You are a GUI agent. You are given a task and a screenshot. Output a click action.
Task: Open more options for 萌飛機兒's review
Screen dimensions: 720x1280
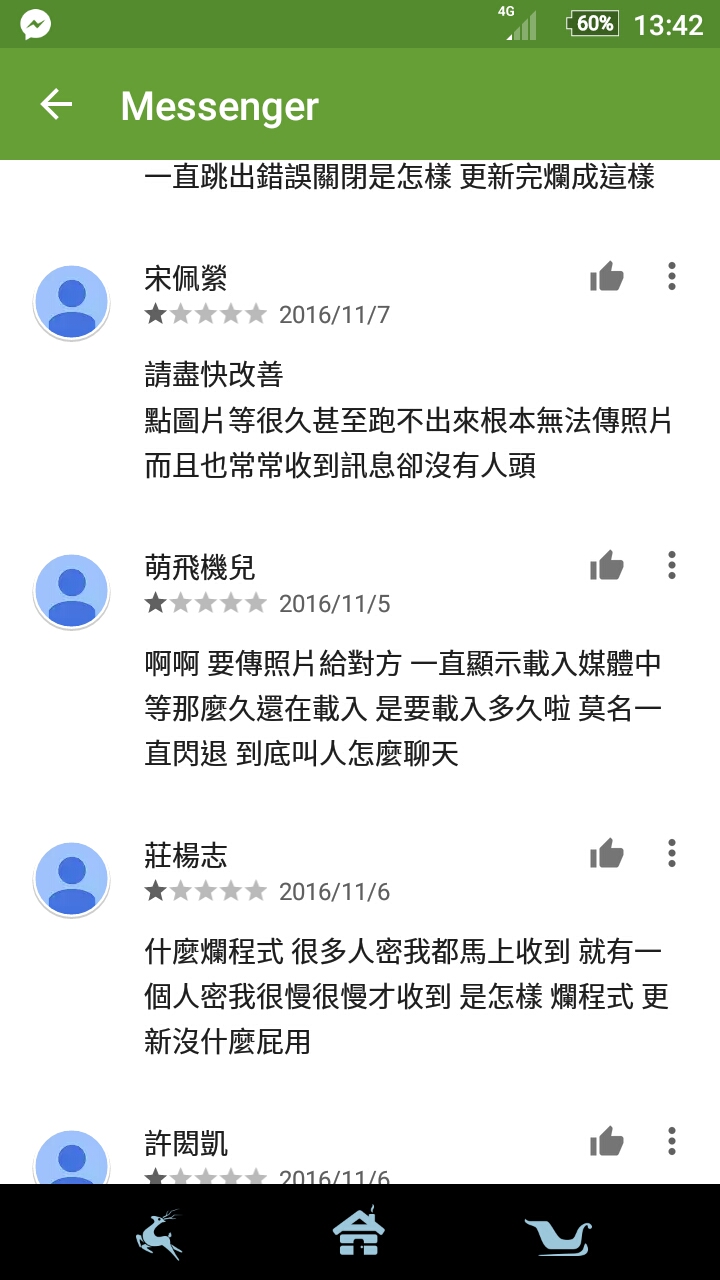(672, 565)
